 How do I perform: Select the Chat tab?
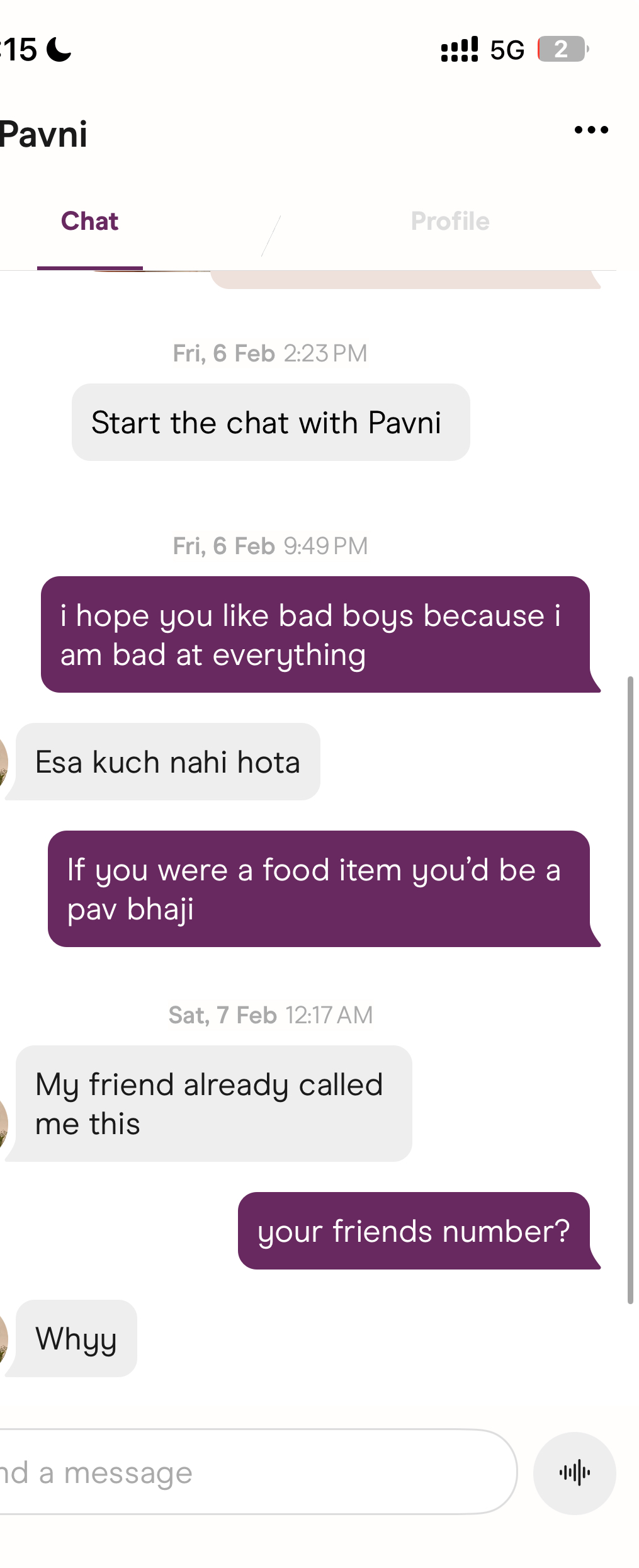pos(89,222)
